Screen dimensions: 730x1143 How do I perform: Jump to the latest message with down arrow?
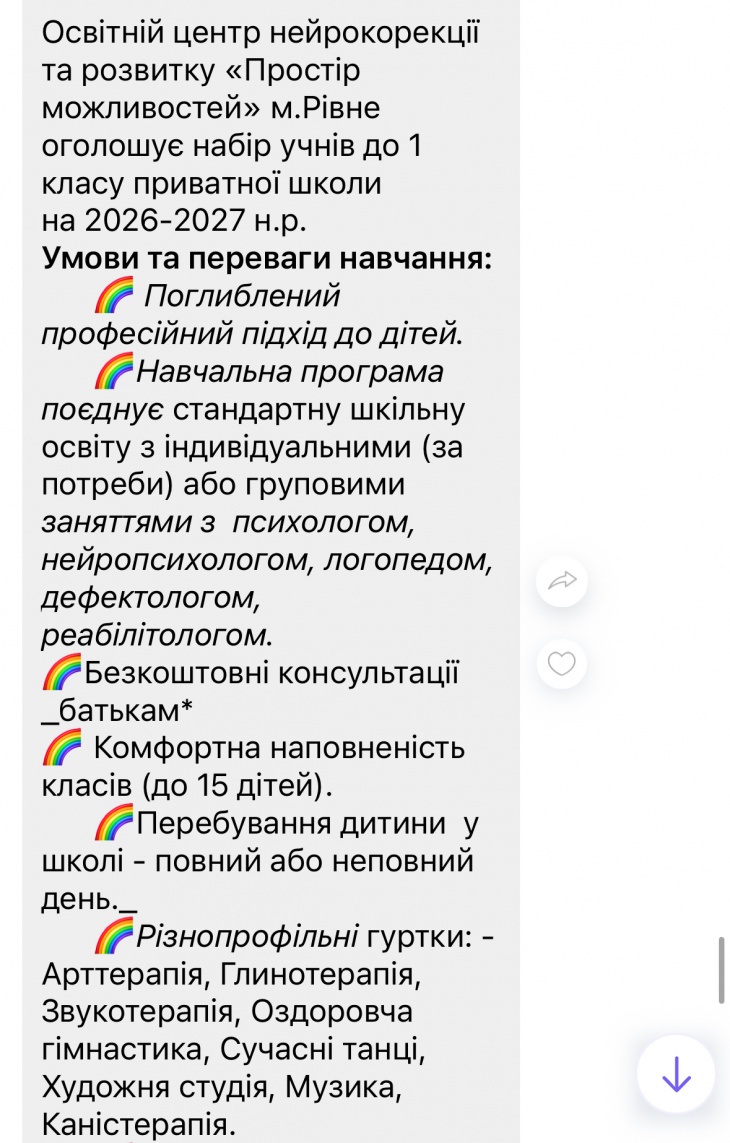coord(676,1074)
